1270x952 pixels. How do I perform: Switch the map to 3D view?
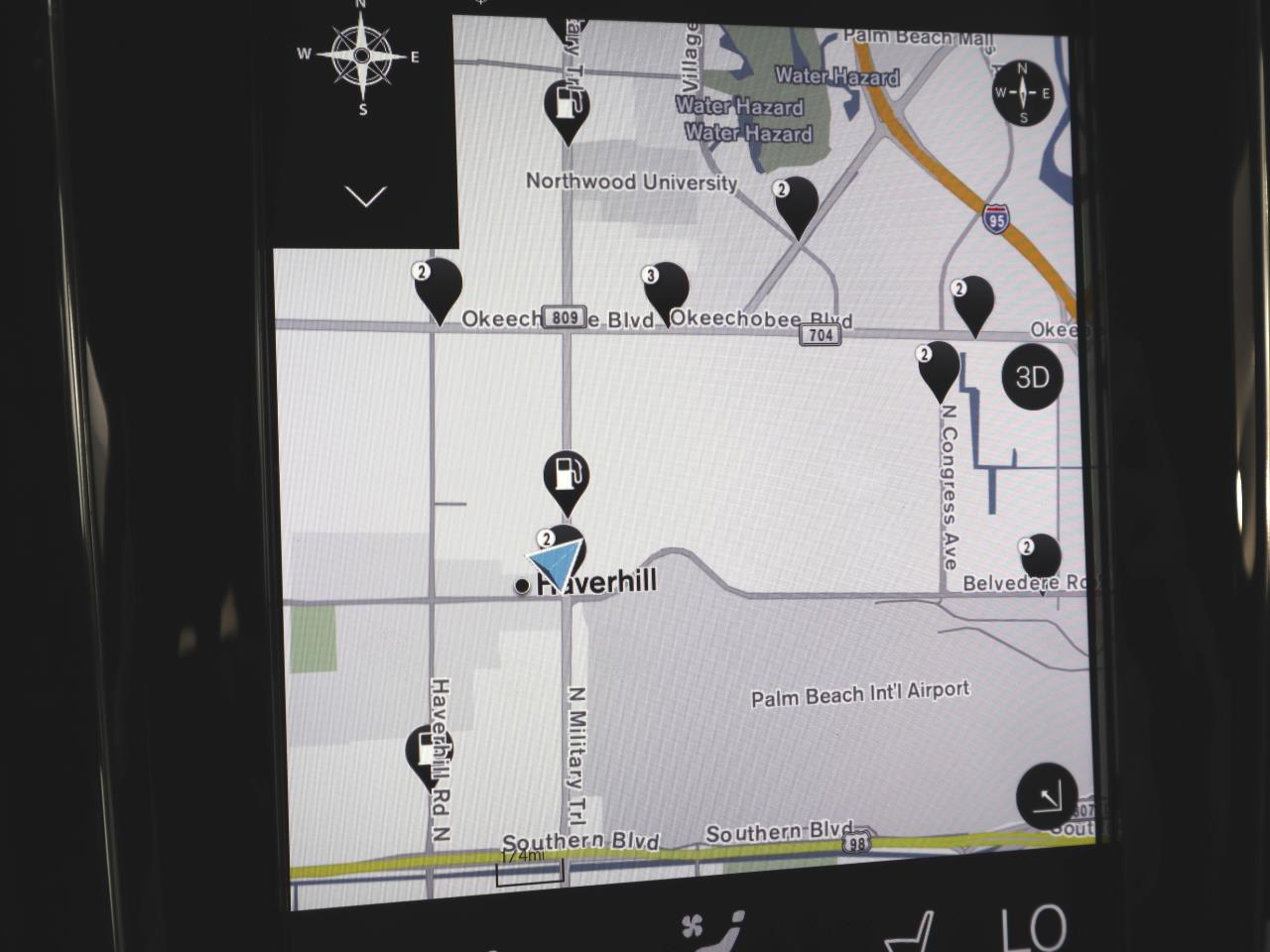pos(1032,378)
